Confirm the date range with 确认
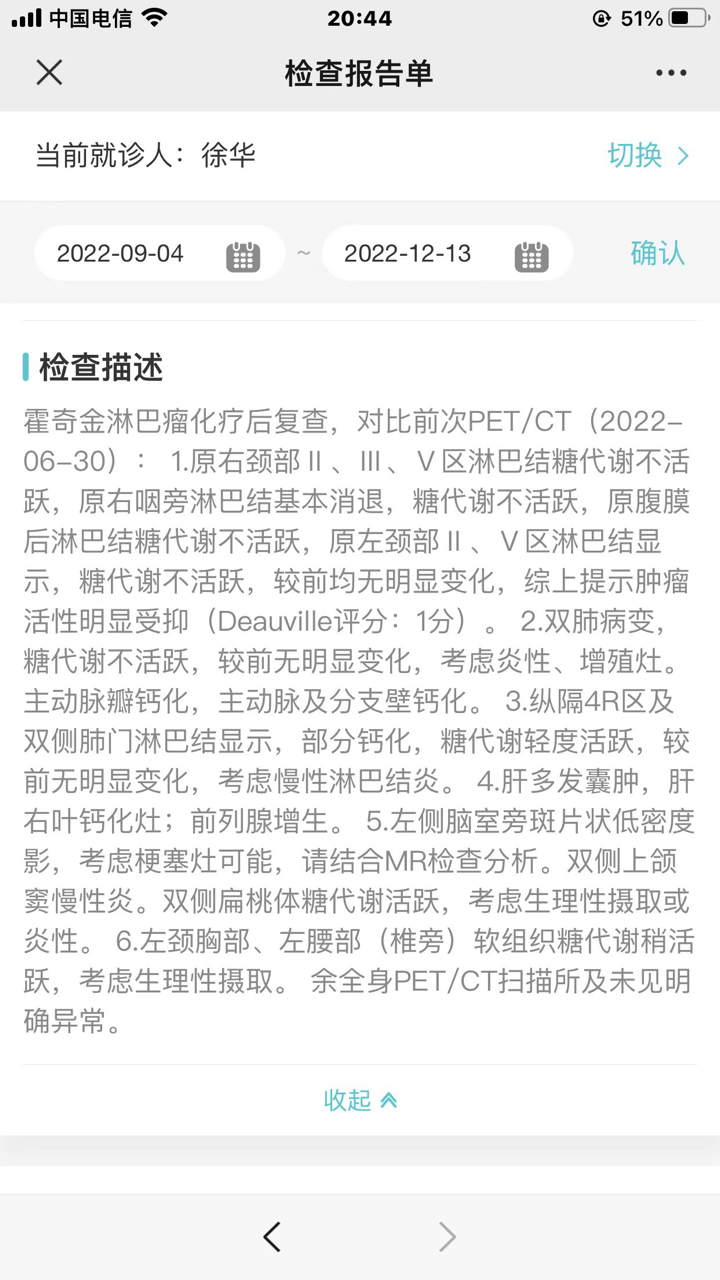 tap(657, 253)
